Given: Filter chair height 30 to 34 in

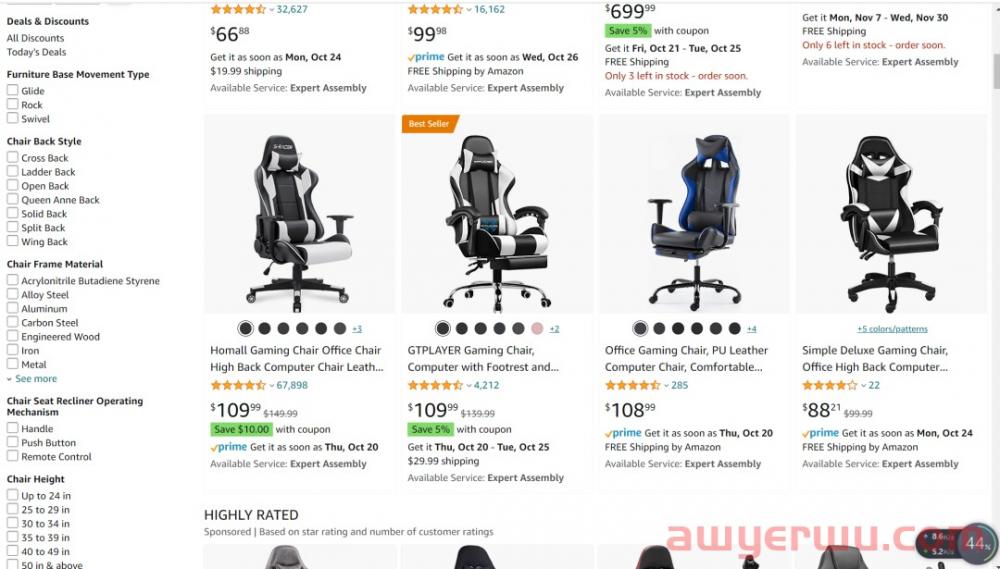Looking at the screenshot, I should tap(12, 524).
